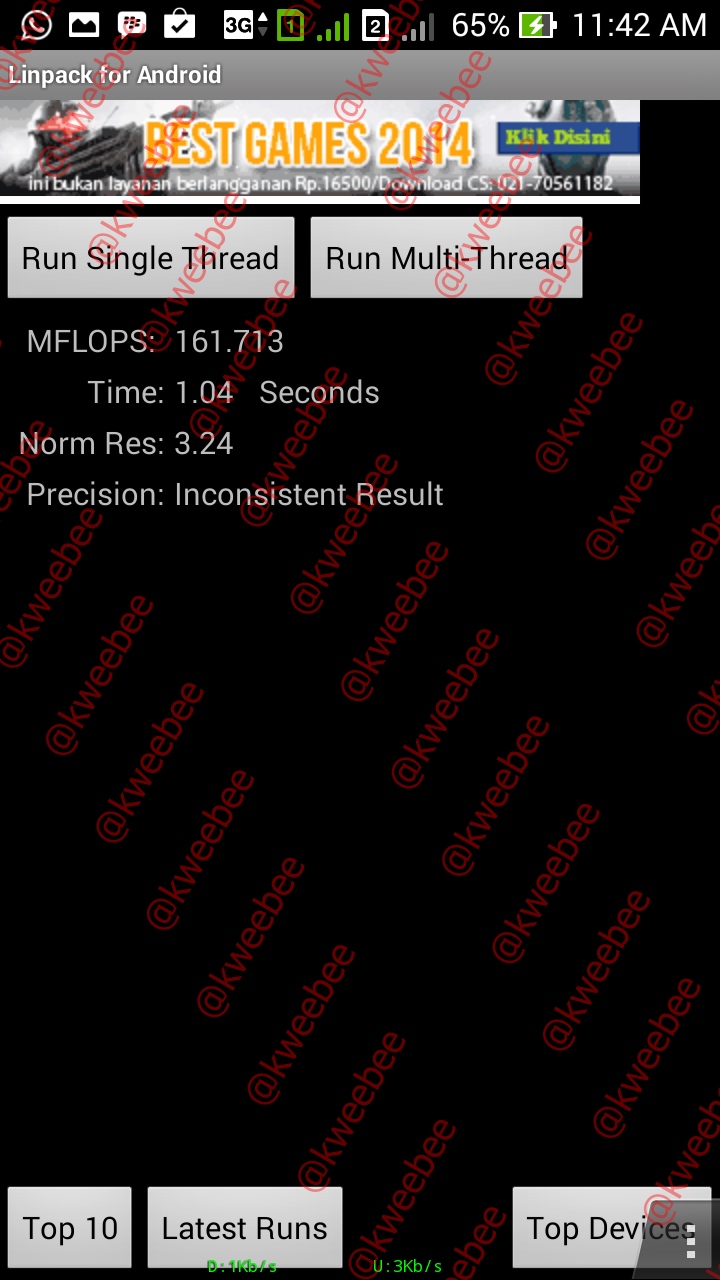Run the single thread benchmark
The height and width of the screenshot is (1280, 720).
pos(150,258)
